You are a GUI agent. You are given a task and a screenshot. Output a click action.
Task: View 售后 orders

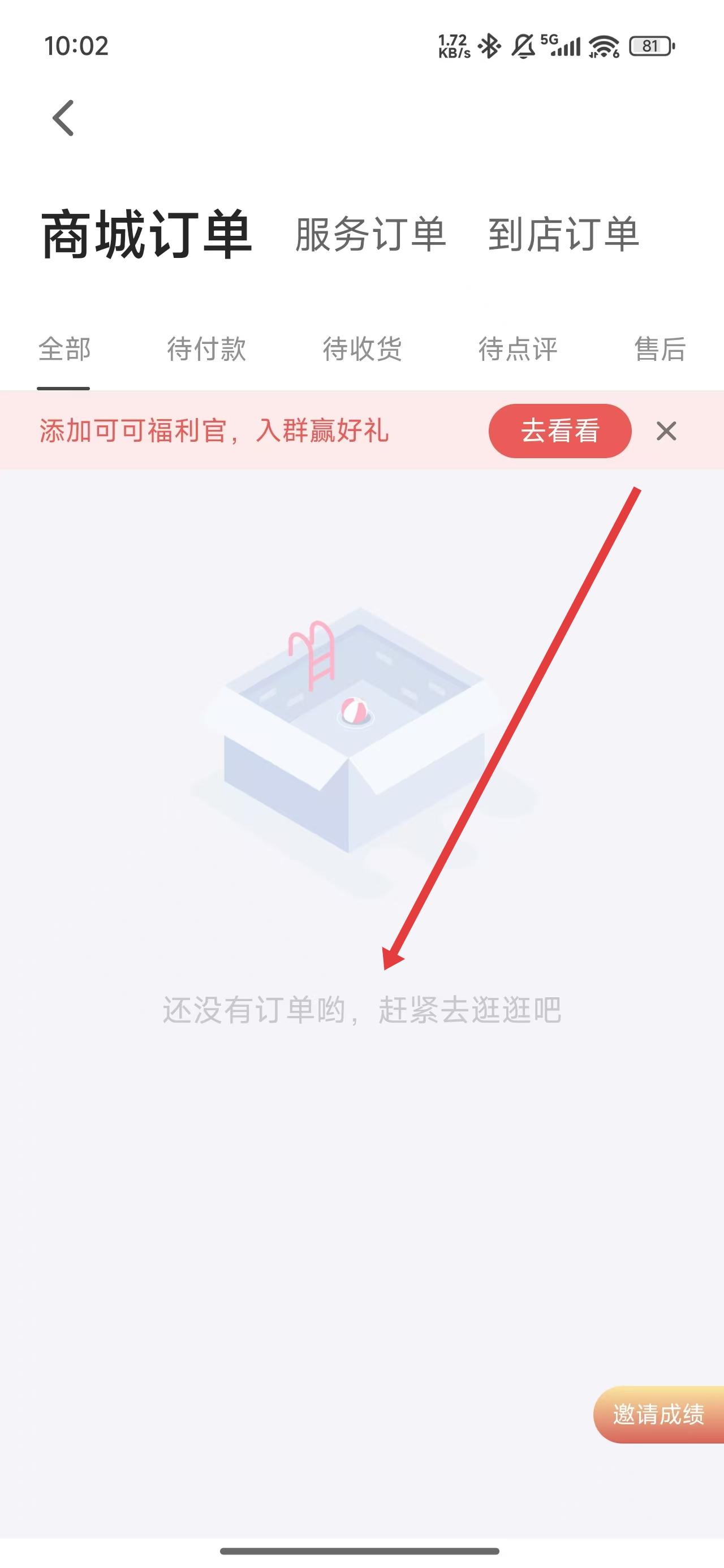[x=660, y=350]
